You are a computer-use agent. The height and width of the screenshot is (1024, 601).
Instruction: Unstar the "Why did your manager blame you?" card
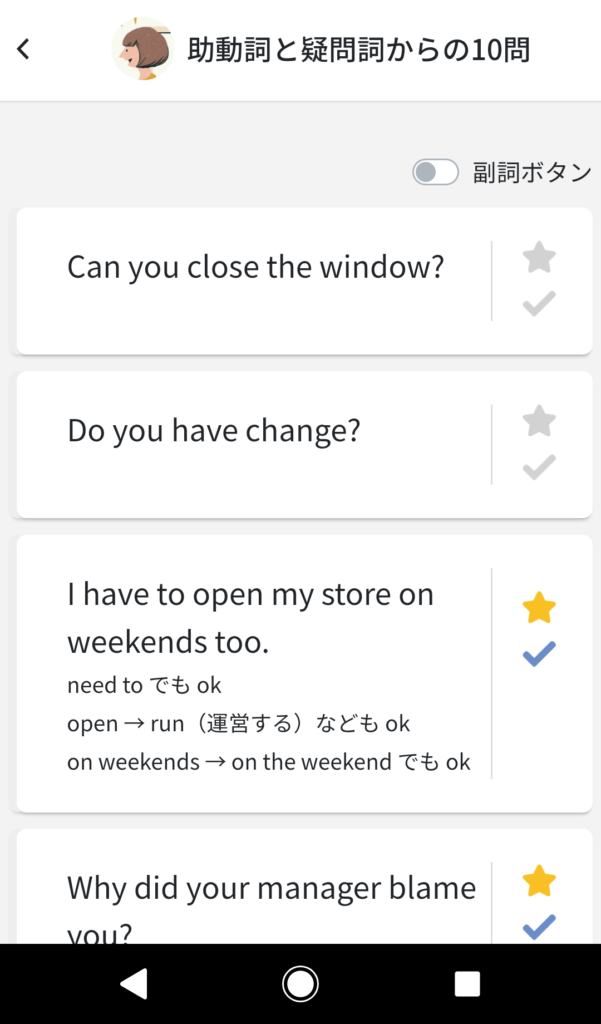point(539,882)
